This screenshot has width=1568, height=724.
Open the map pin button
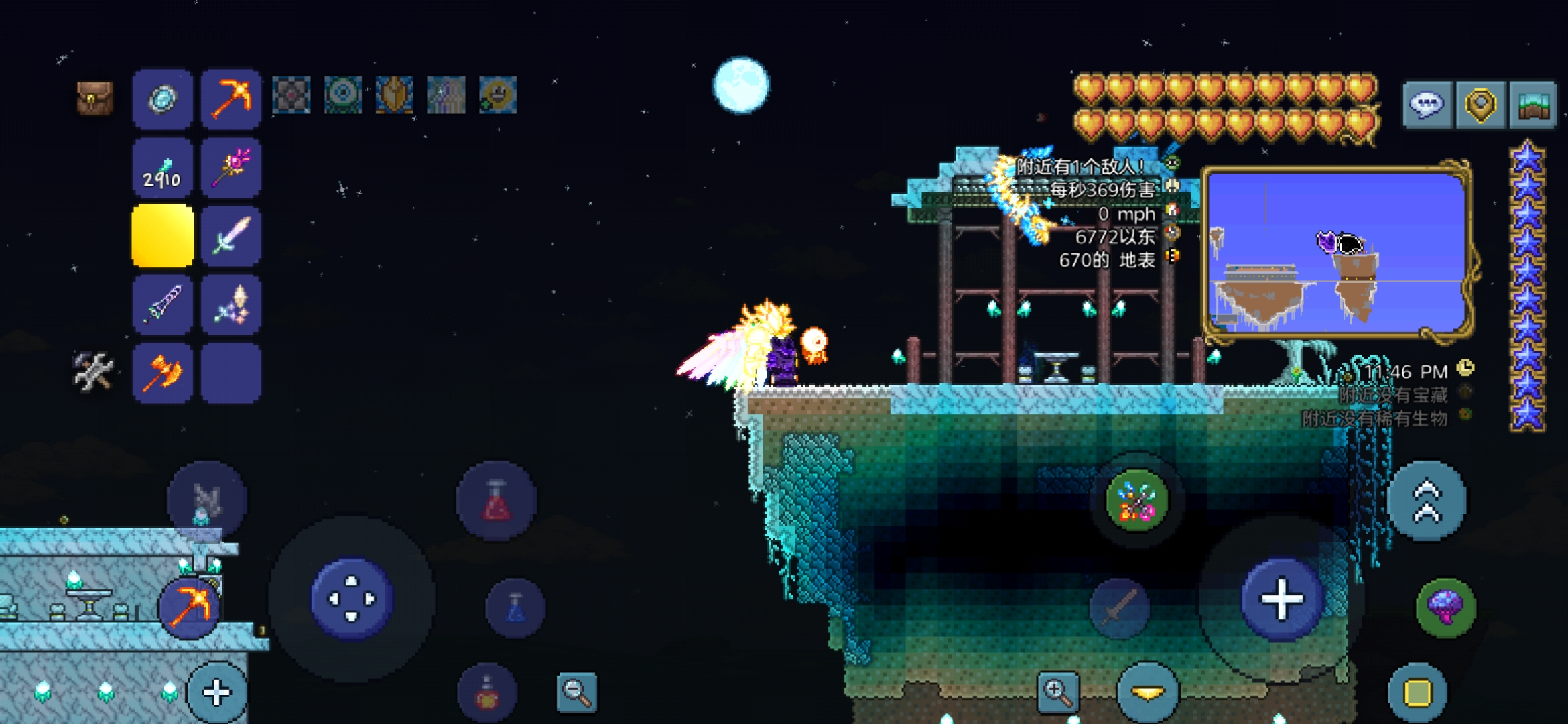tap(1480, 105)
